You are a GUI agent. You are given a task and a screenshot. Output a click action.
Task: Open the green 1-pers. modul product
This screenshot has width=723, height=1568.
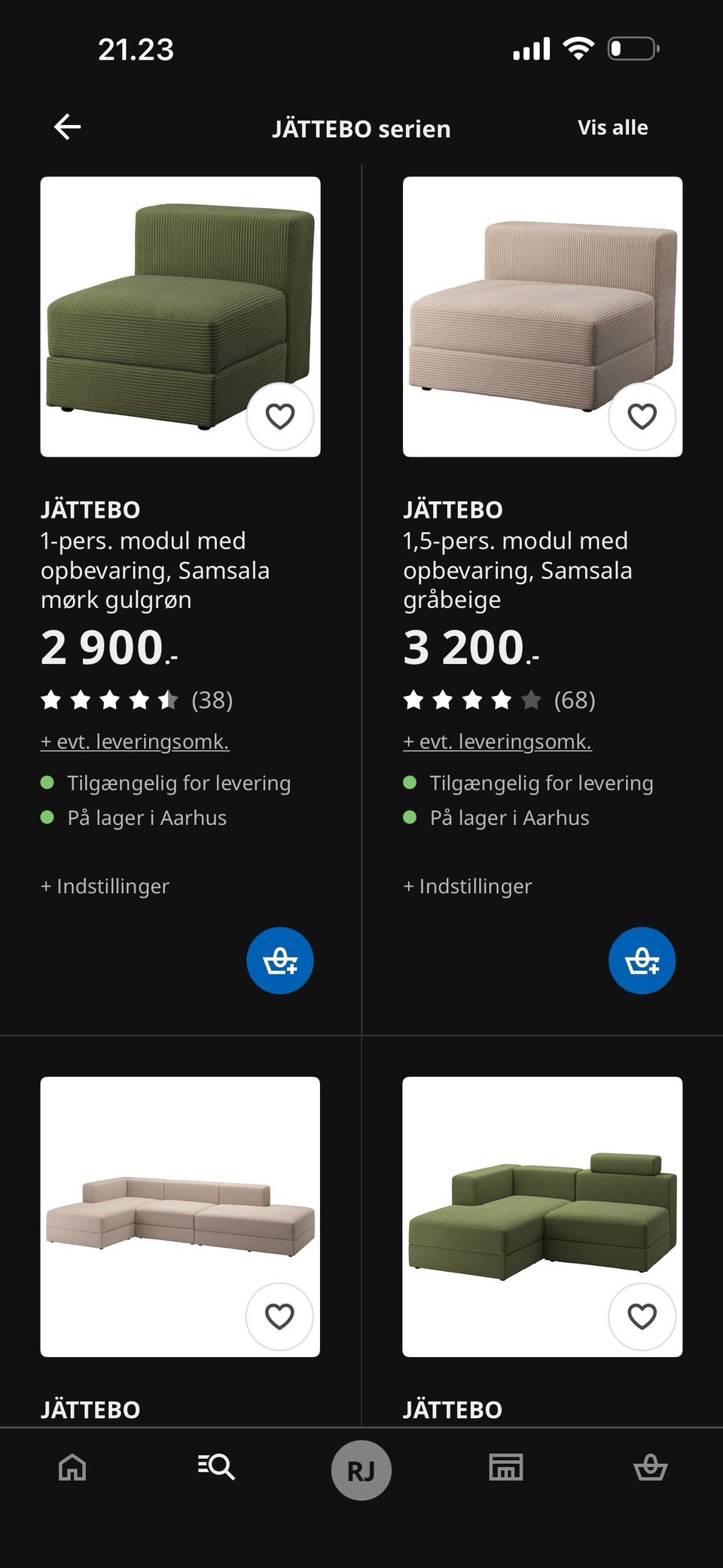tap(180, 316)
